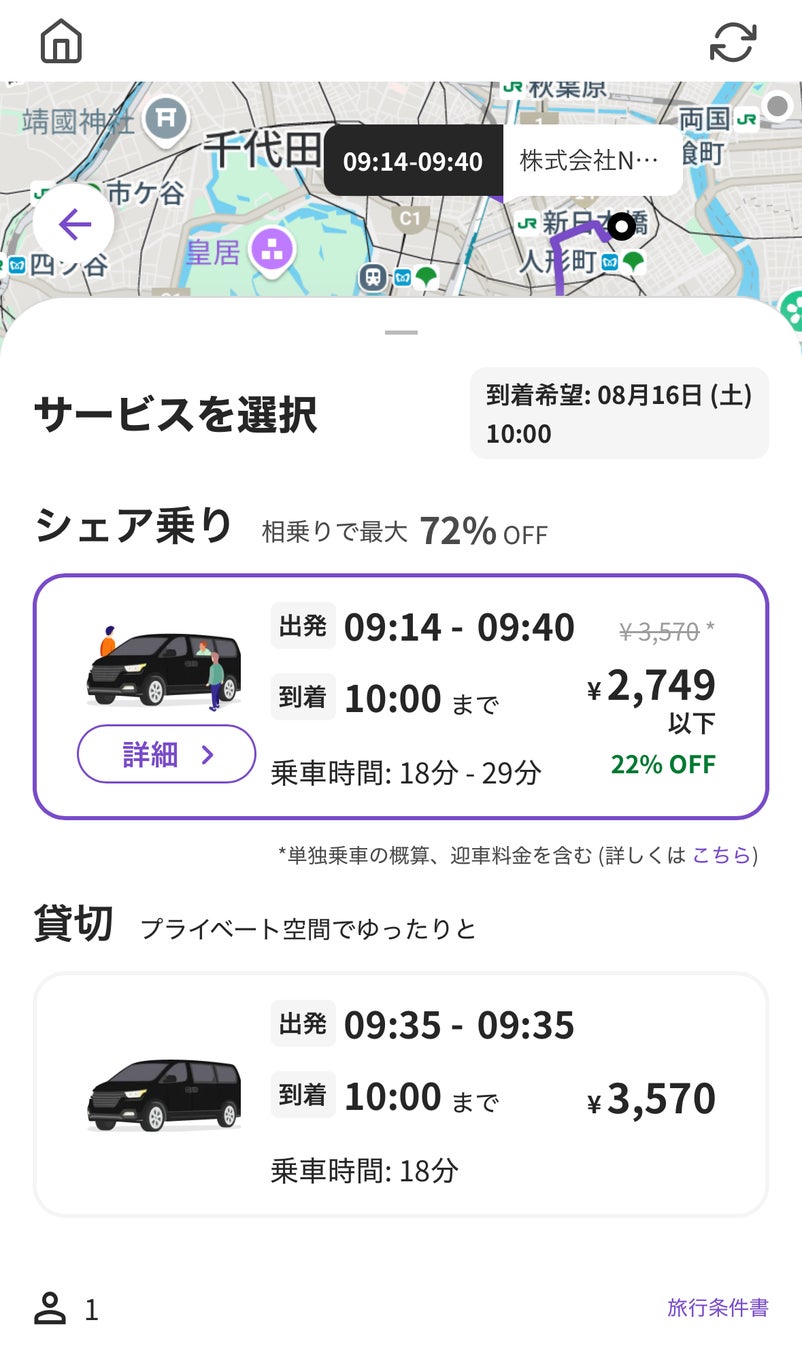Go to the home screen icon
802x1350 pixels.
coord(61,42)
